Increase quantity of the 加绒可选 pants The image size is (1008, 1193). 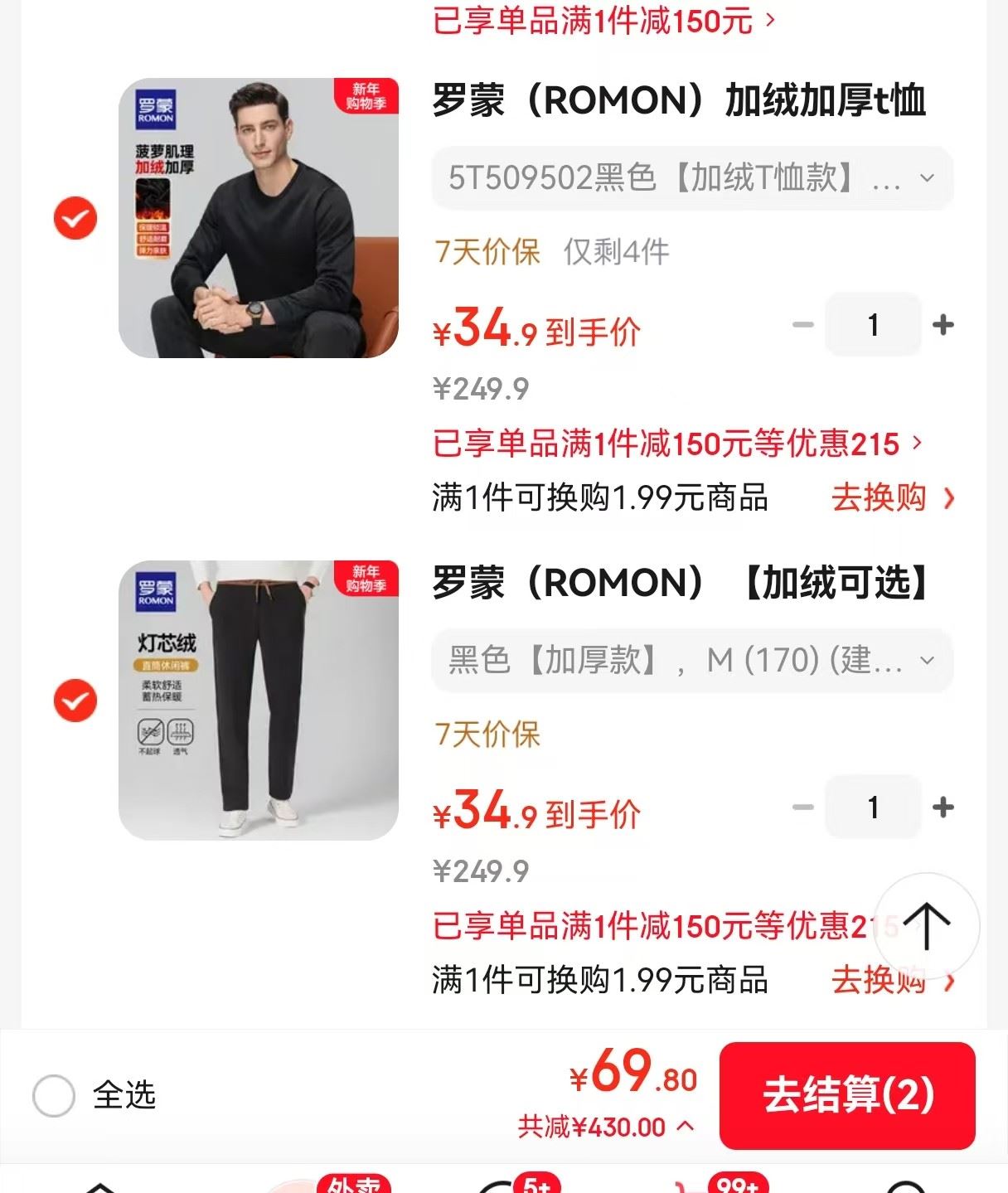(x=943, y=807)
